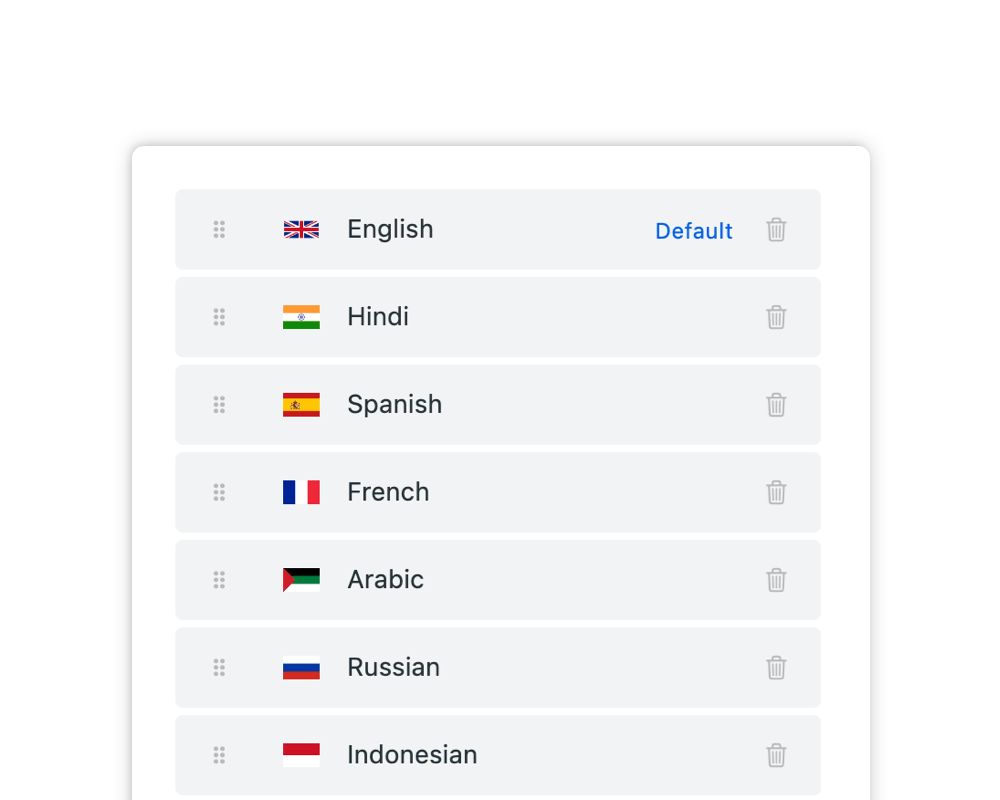1000x800 pixels.
Task: Tap the trash icon next to Russian
Action: tap(776, 667)
